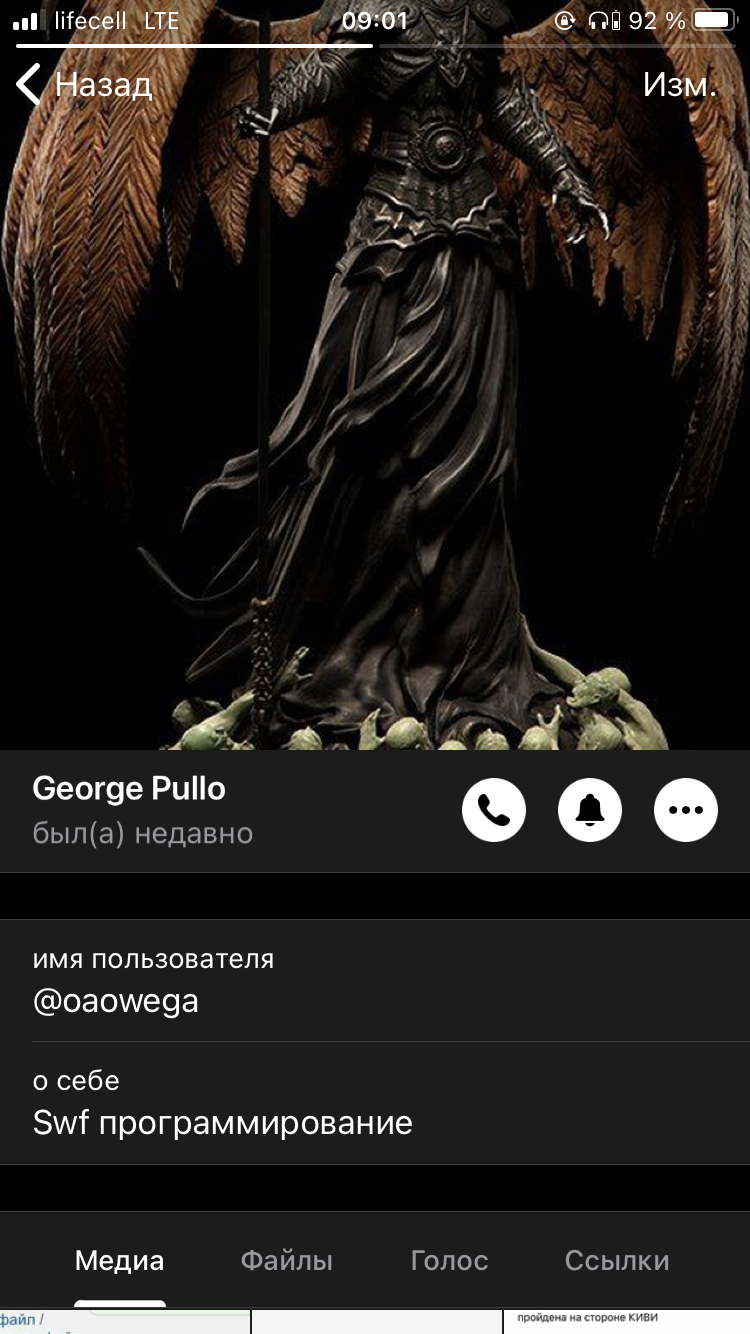
Task: Switch to the Файлы tab
Action: tap(287, 1261)
